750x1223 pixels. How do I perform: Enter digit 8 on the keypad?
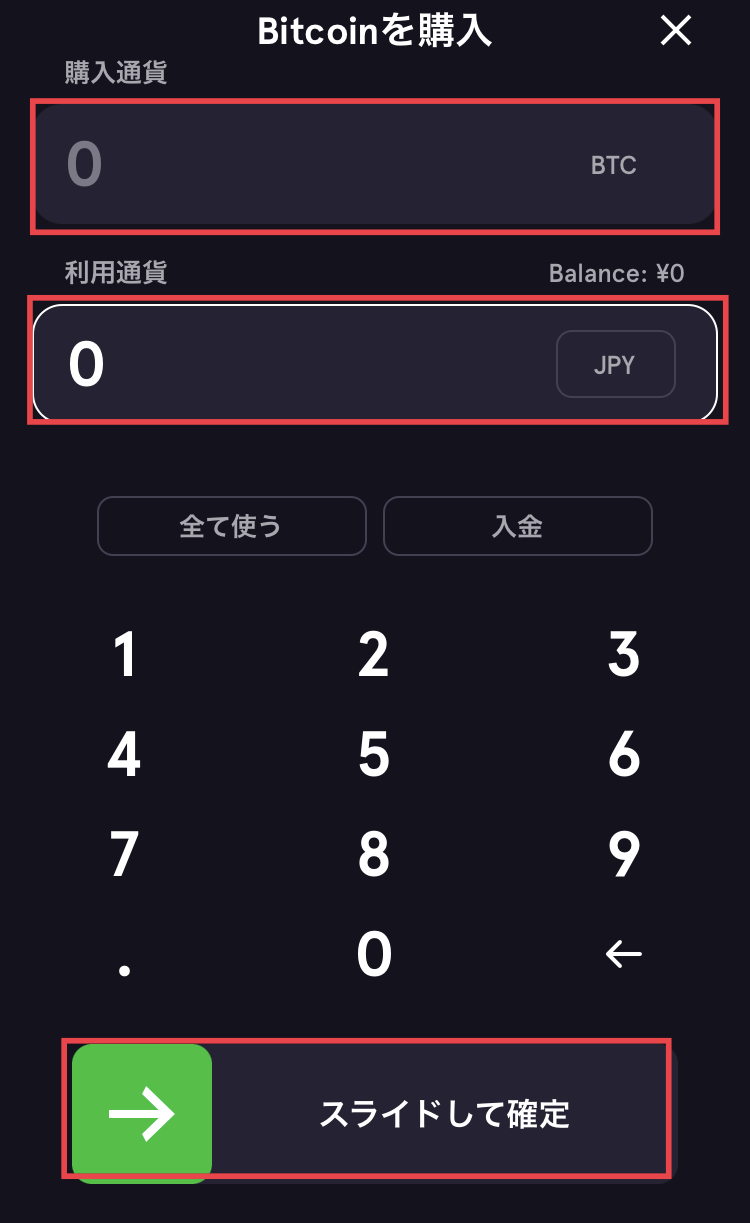(x=373, y=855)
